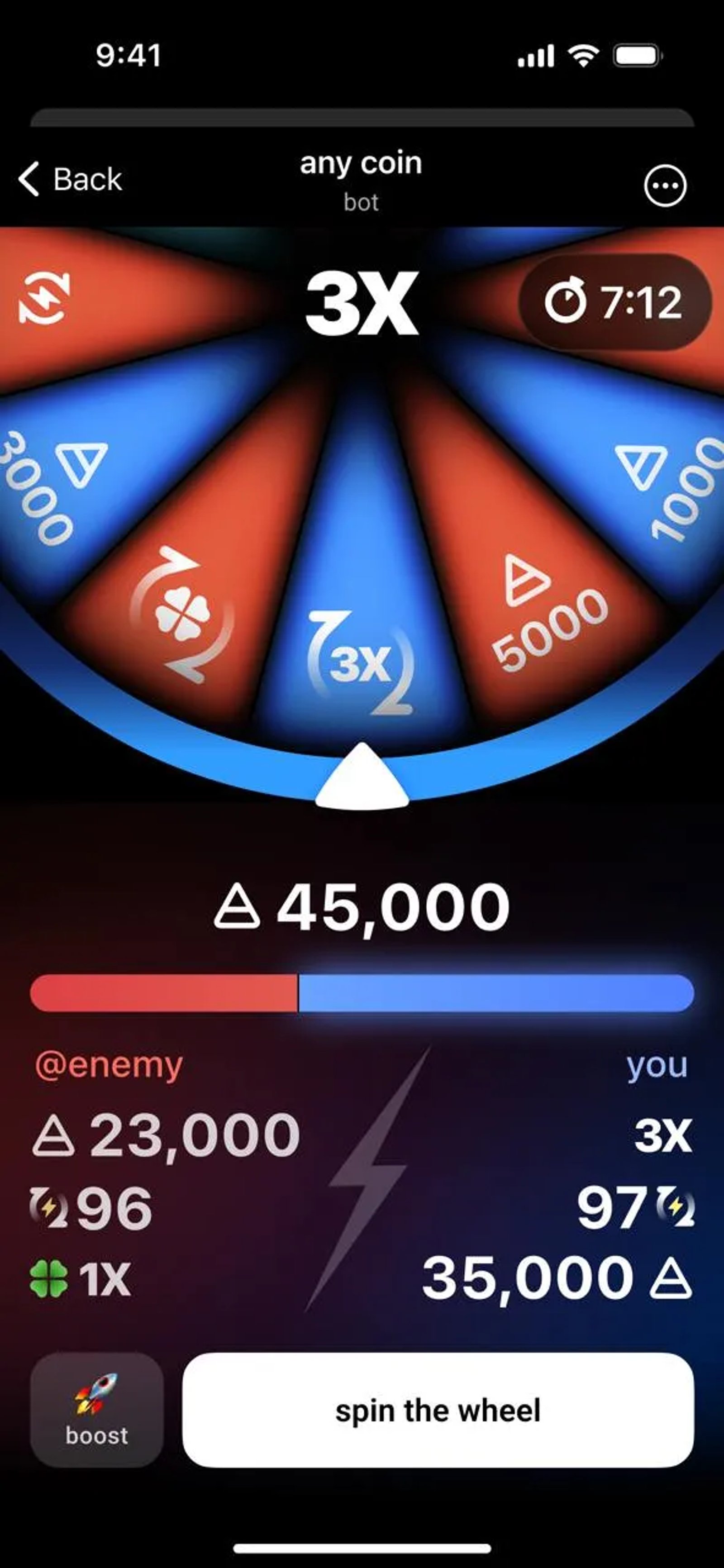This screenshot has width=724, height=1568.
Task: Go back using the Back button
Action: (x=70, y=179)
